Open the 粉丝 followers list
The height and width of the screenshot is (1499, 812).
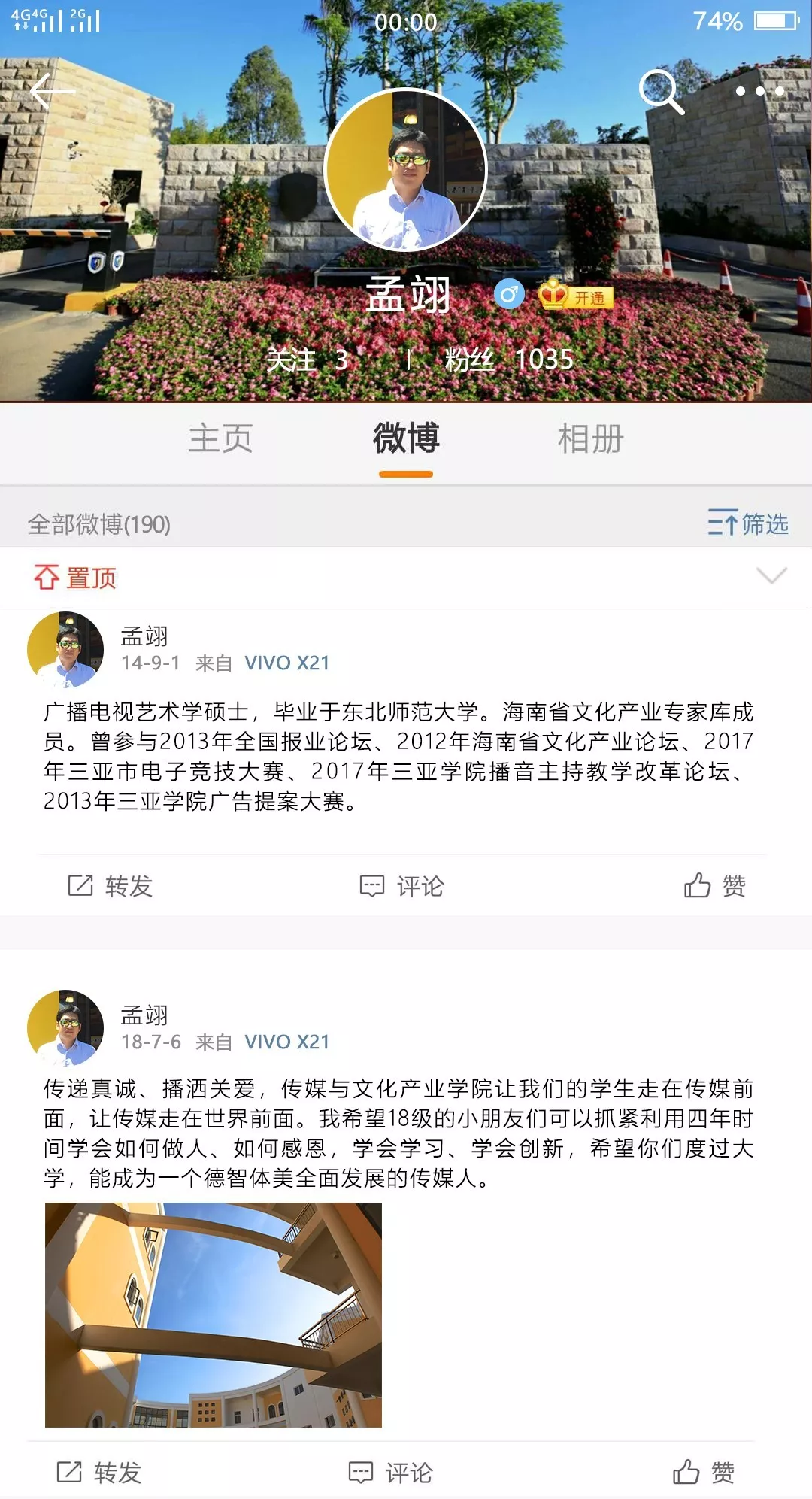509,360
